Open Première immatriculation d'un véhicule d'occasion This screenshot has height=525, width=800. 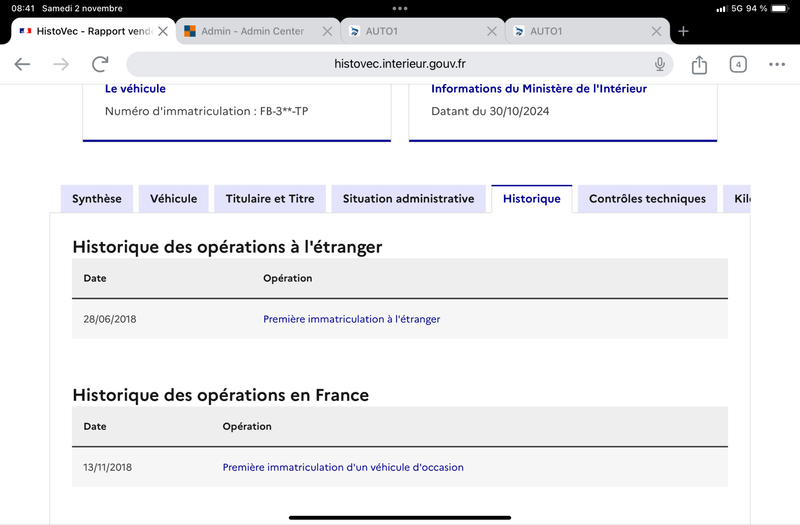click(x=343, y=467)
